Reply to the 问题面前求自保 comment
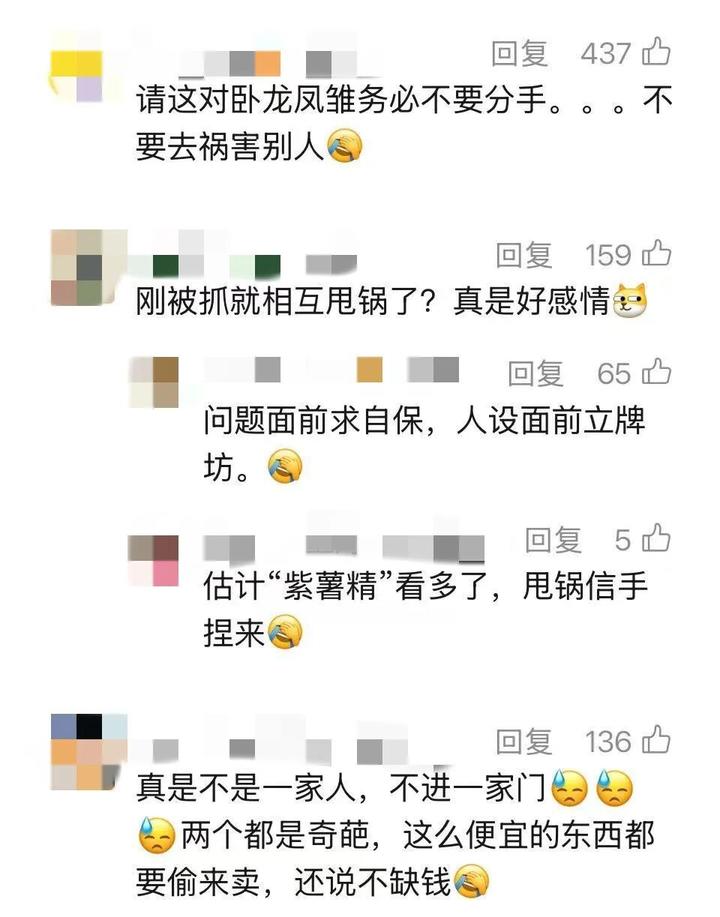The width and height of the screenshot is (720, 917). click(x=536, y=374)
